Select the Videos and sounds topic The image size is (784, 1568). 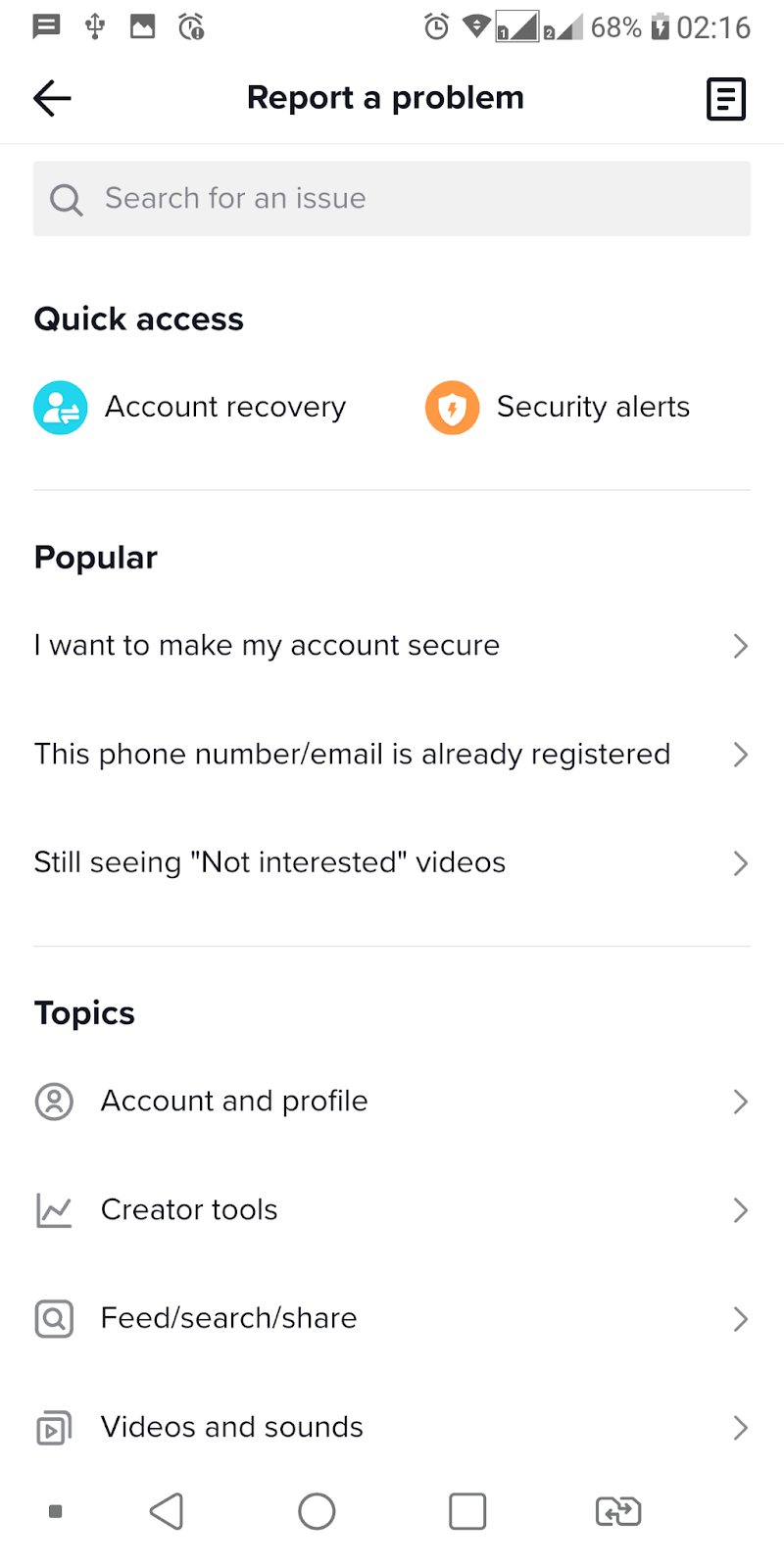[x=392, y=1427]
